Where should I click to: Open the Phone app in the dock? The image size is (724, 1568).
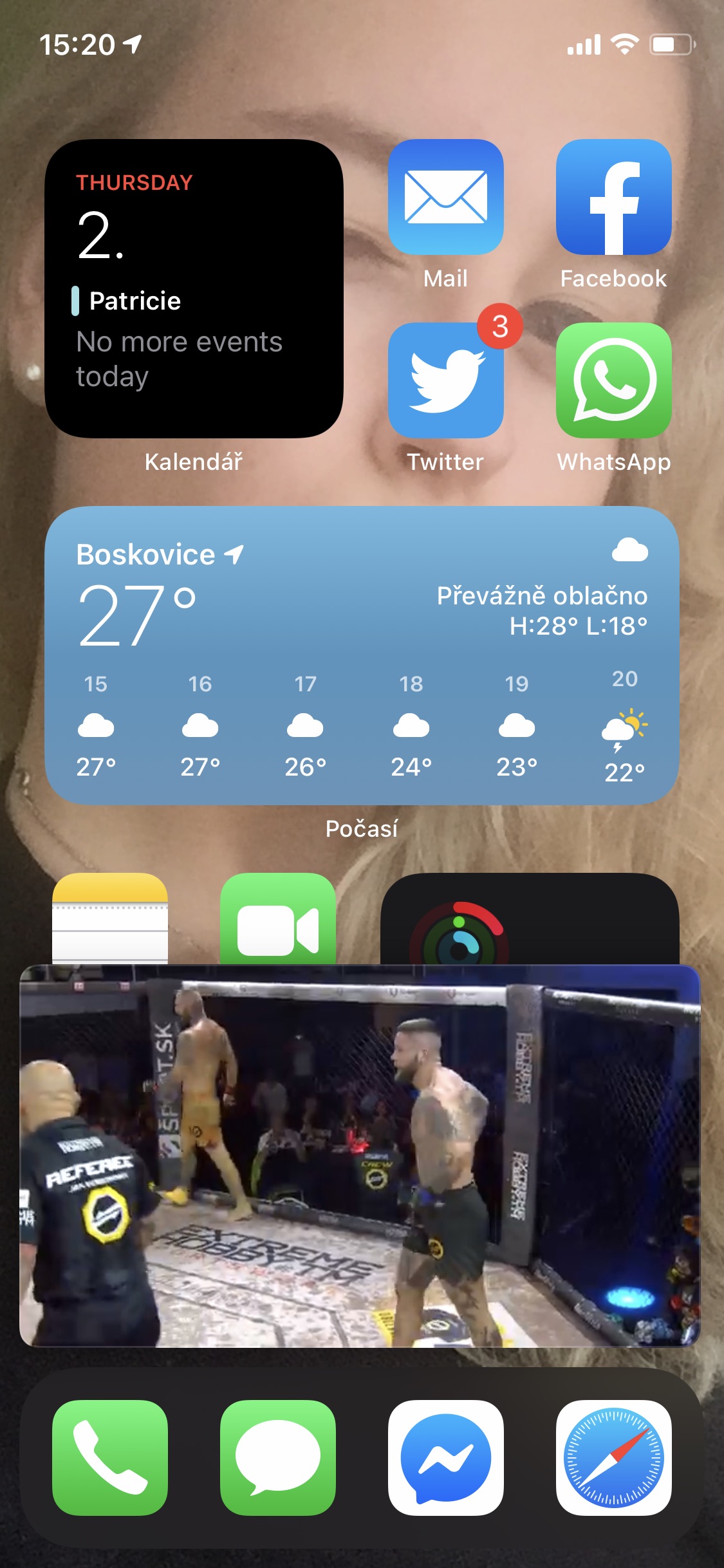[110, 1458]
